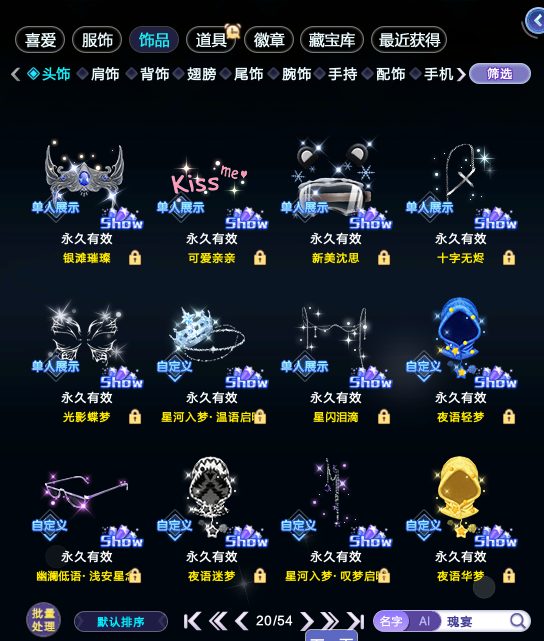Tap the search magnifier icon
The image size is (544, 641).
coord(518,621)
